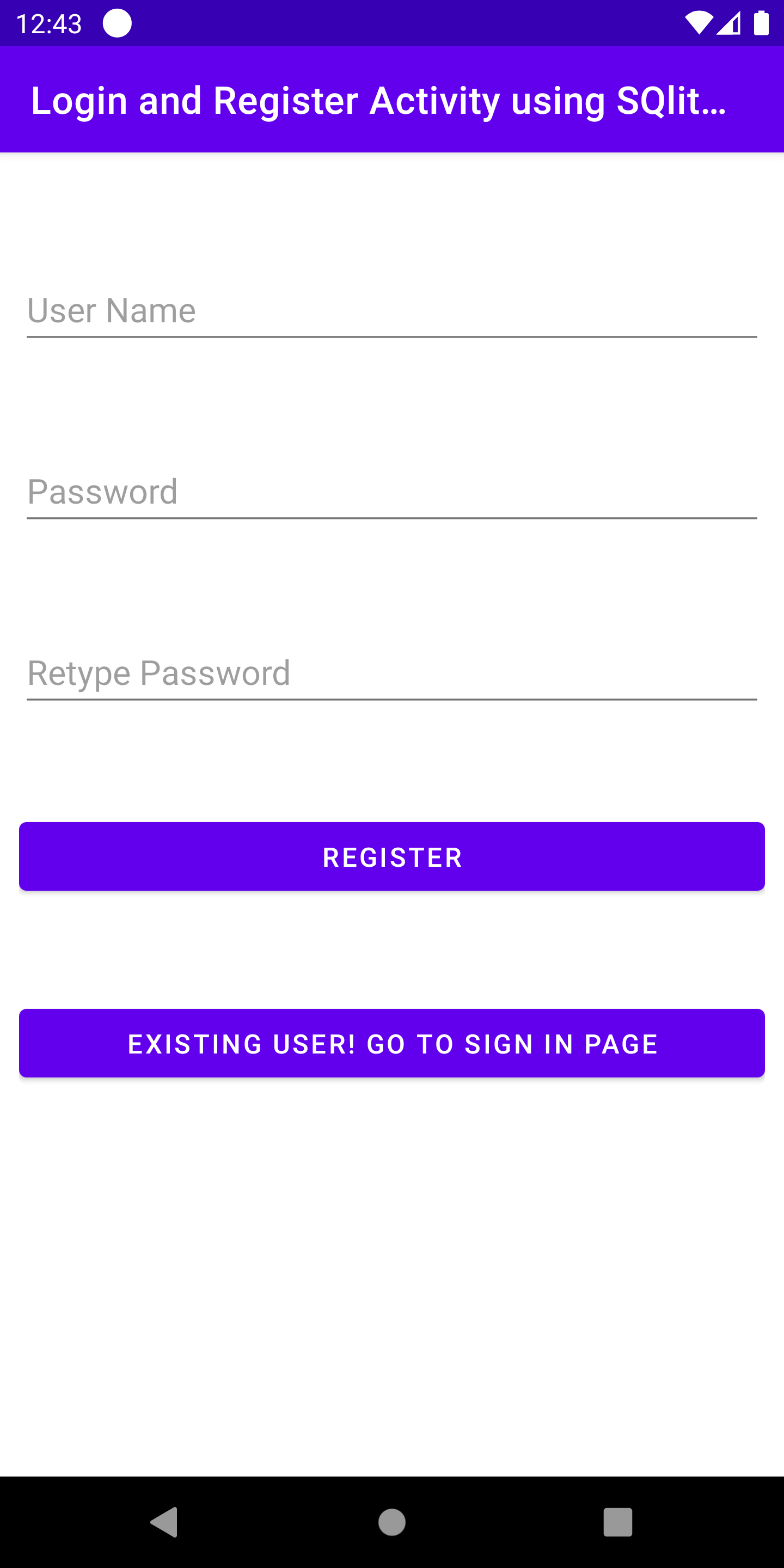Tap the battery status icon

pos(762,23)
